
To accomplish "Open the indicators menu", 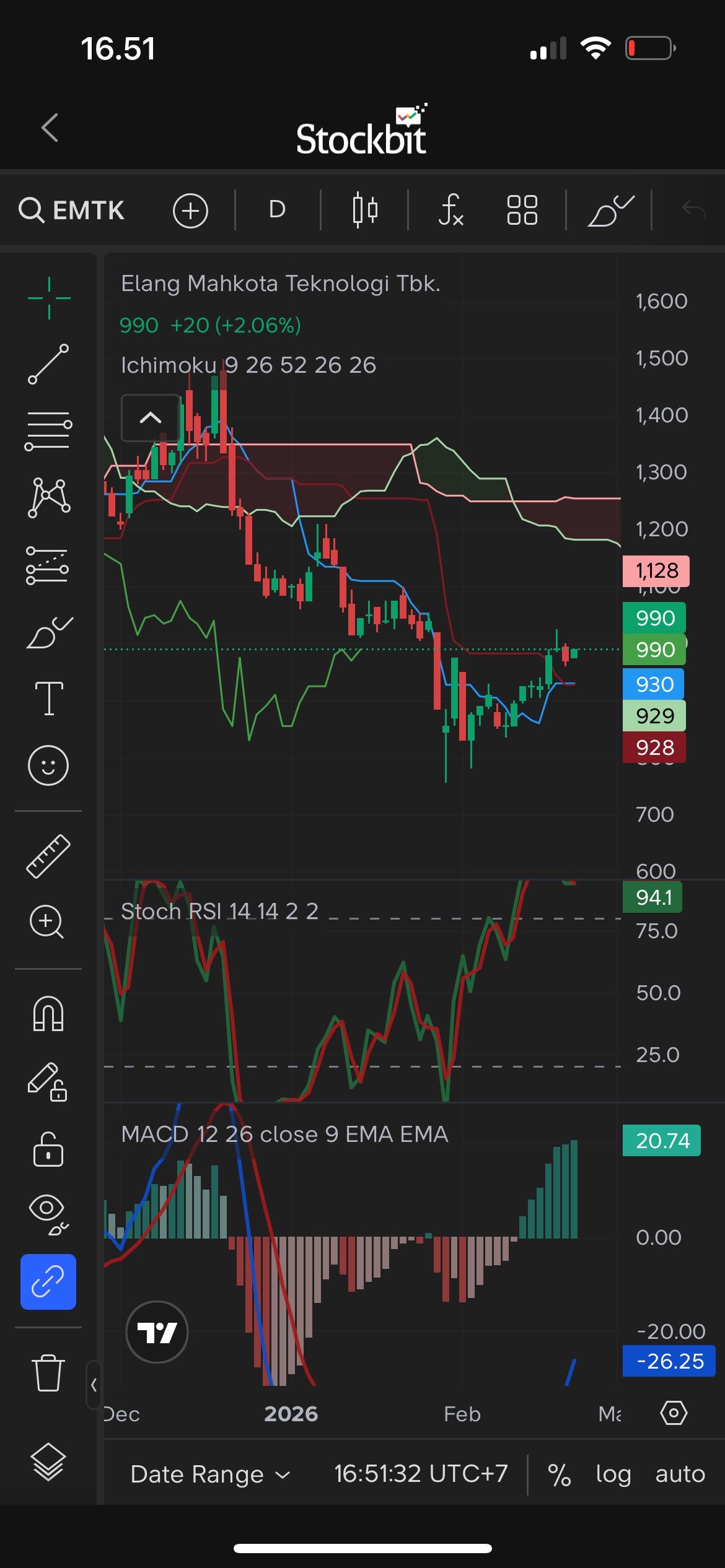I will [450, 210].
